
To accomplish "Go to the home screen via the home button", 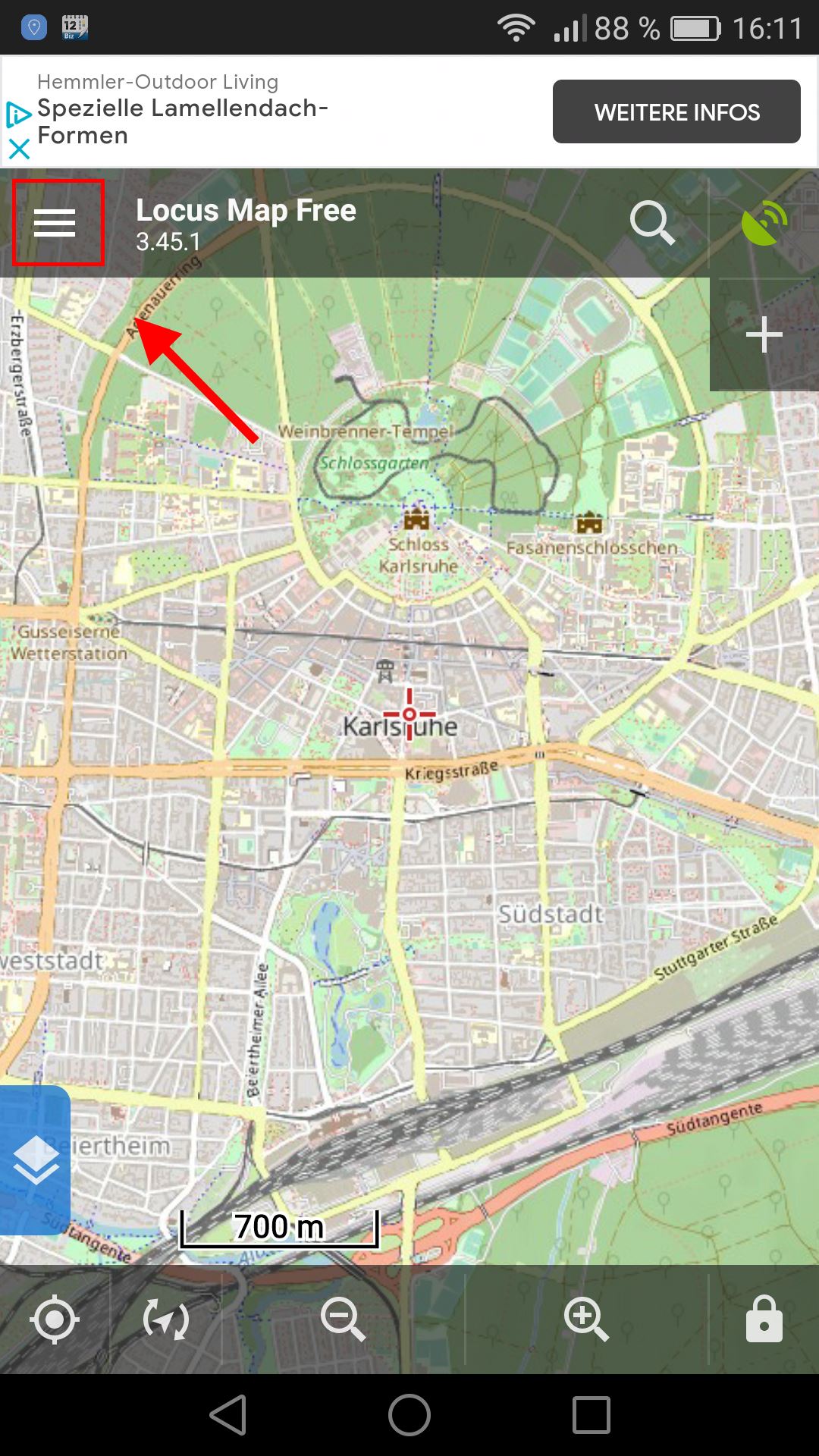I will tap(409, 1415).
